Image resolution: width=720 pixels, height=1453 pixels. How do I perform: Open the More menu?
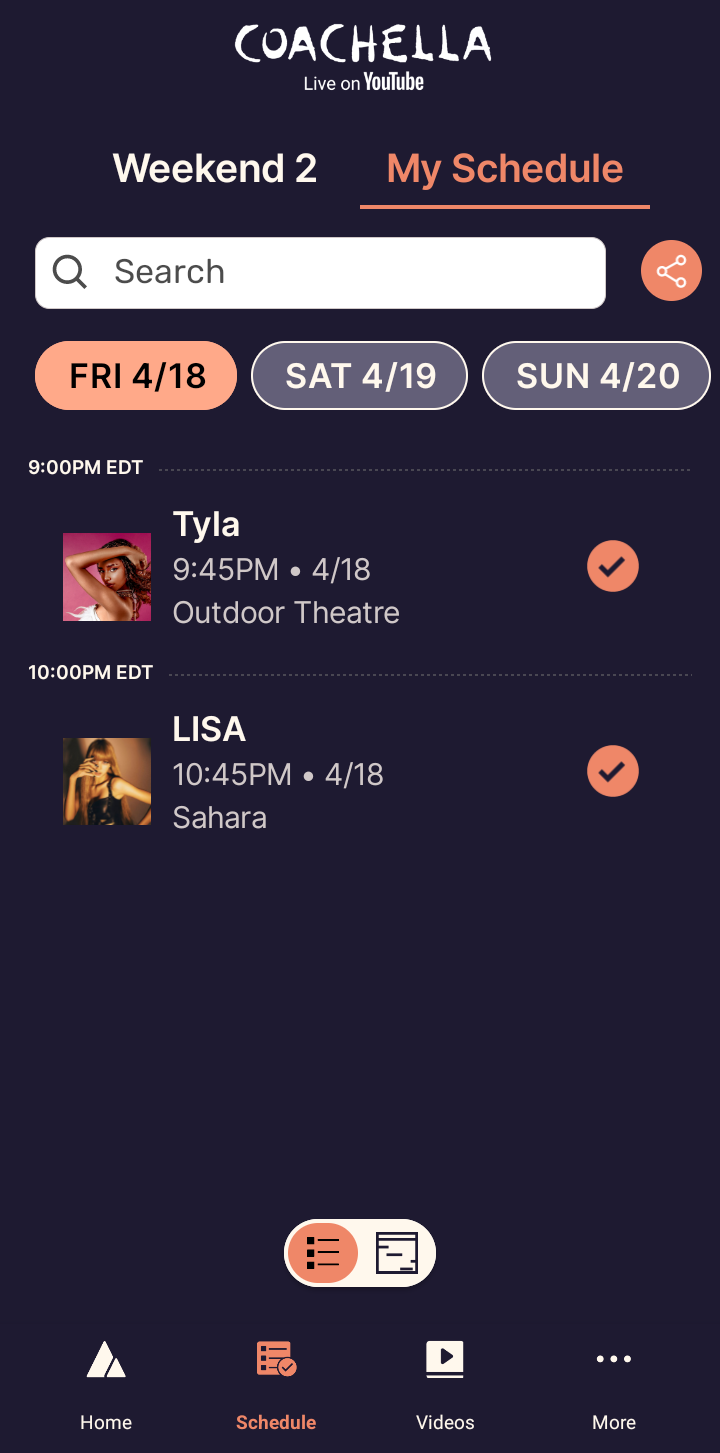pyautogui.click(x=614, y=1385)
